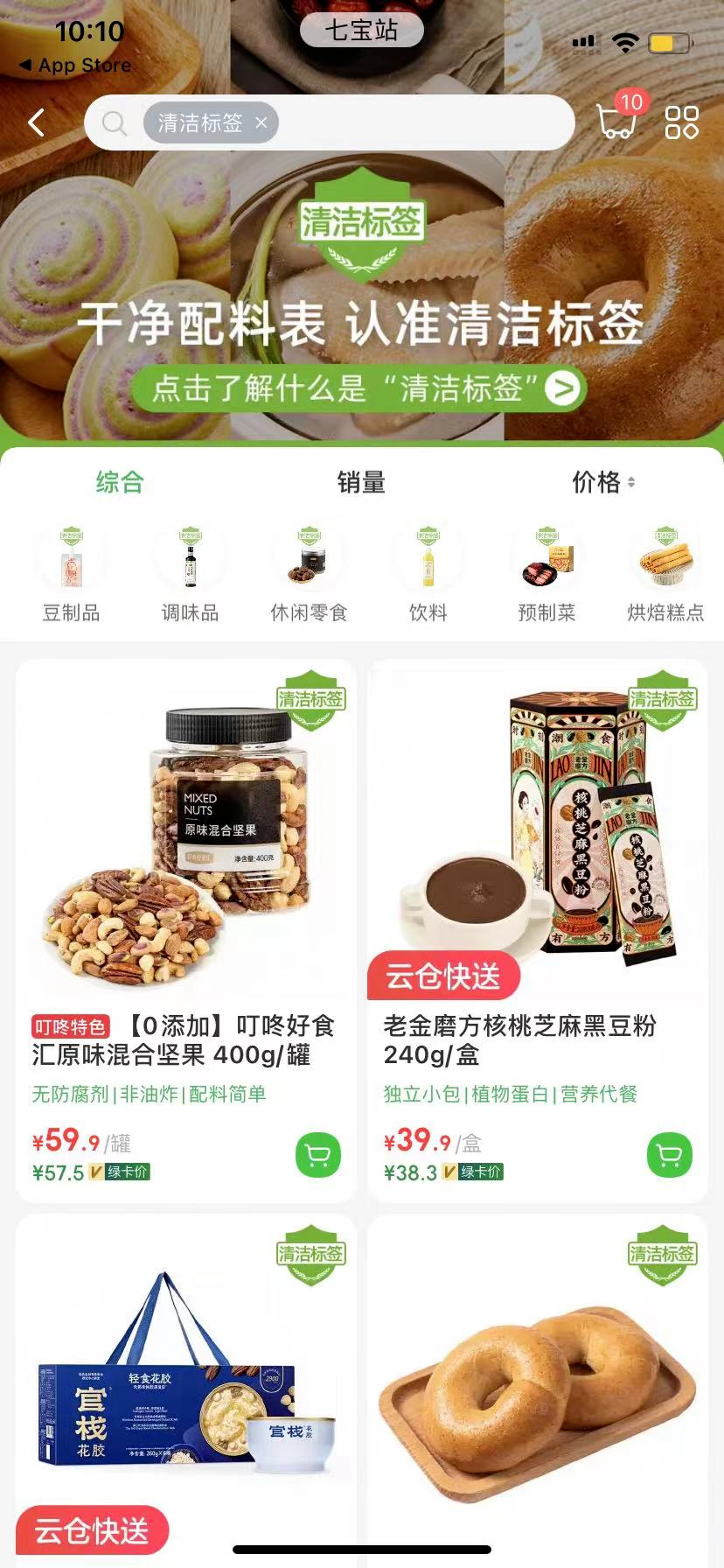Image resolution: width=724 pixels, height=1568 pixels.
Task: Sort results by 销量
Action: tap(361, 482)
